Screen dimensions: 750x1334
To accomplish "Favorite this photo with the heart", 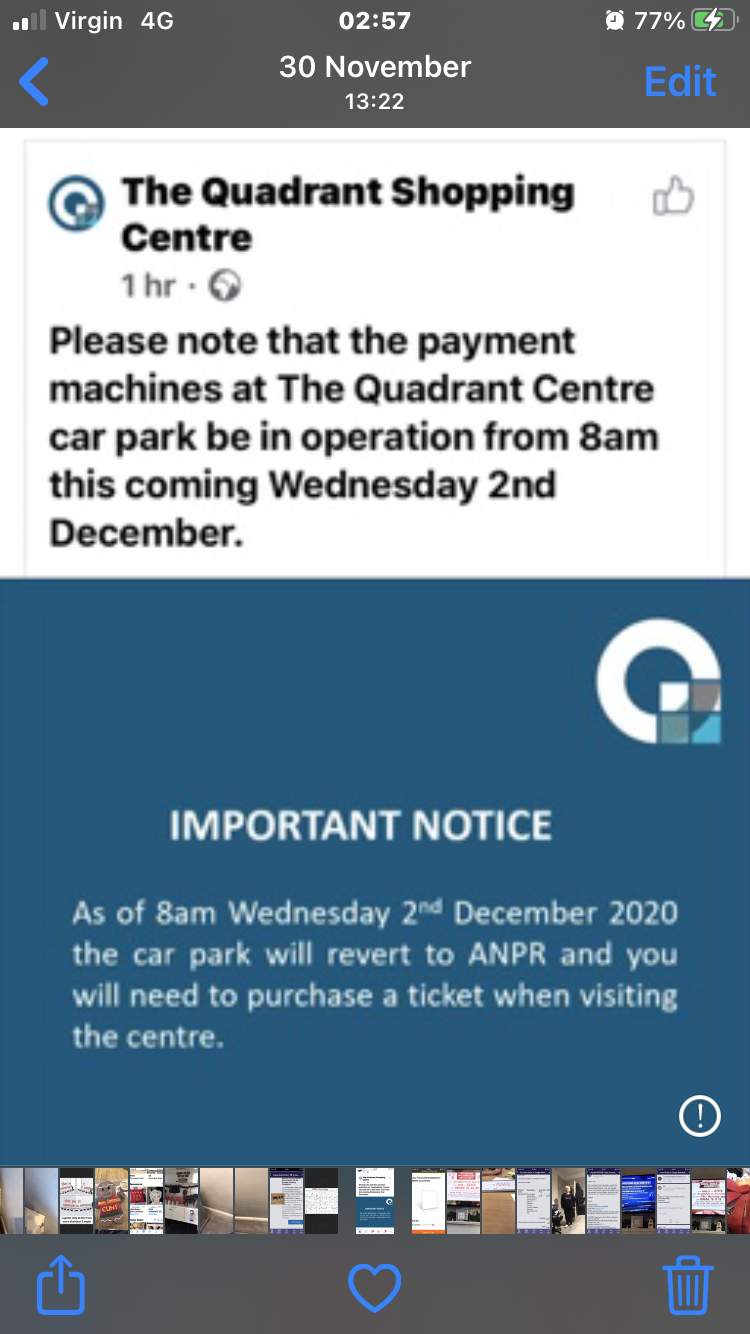I will (375, 1286).
